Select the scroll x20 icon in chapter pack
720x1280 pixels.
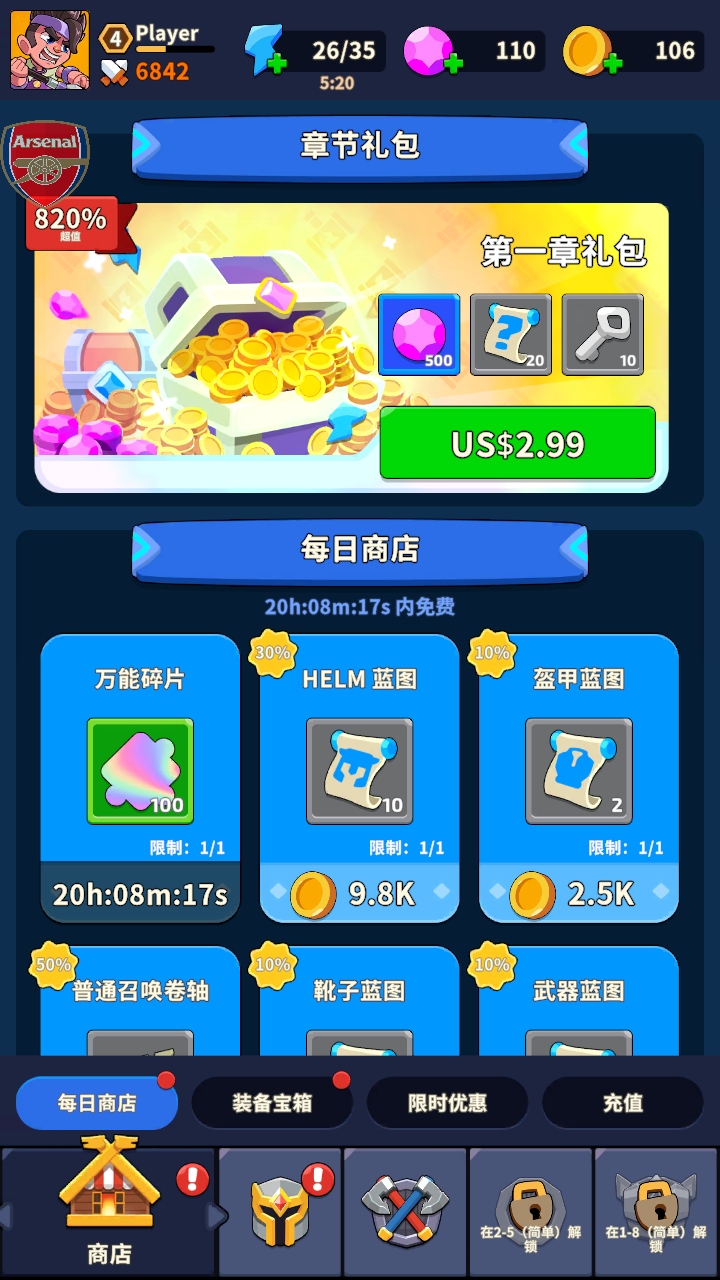(x=511, y=333)
